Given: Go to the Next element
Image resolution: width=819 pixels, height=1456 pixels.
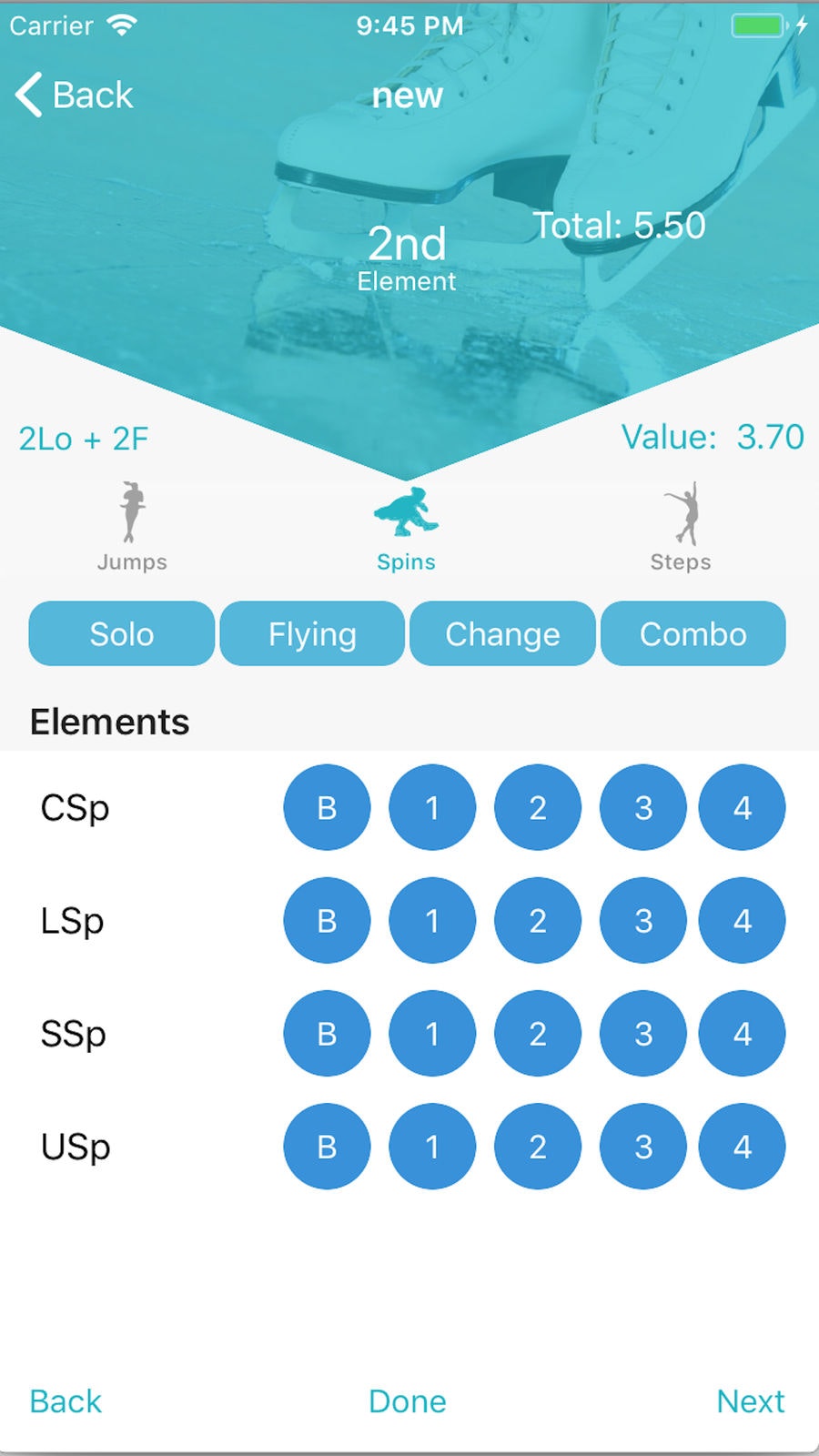Looking at the screenshot, I should tap(750, 1400).
